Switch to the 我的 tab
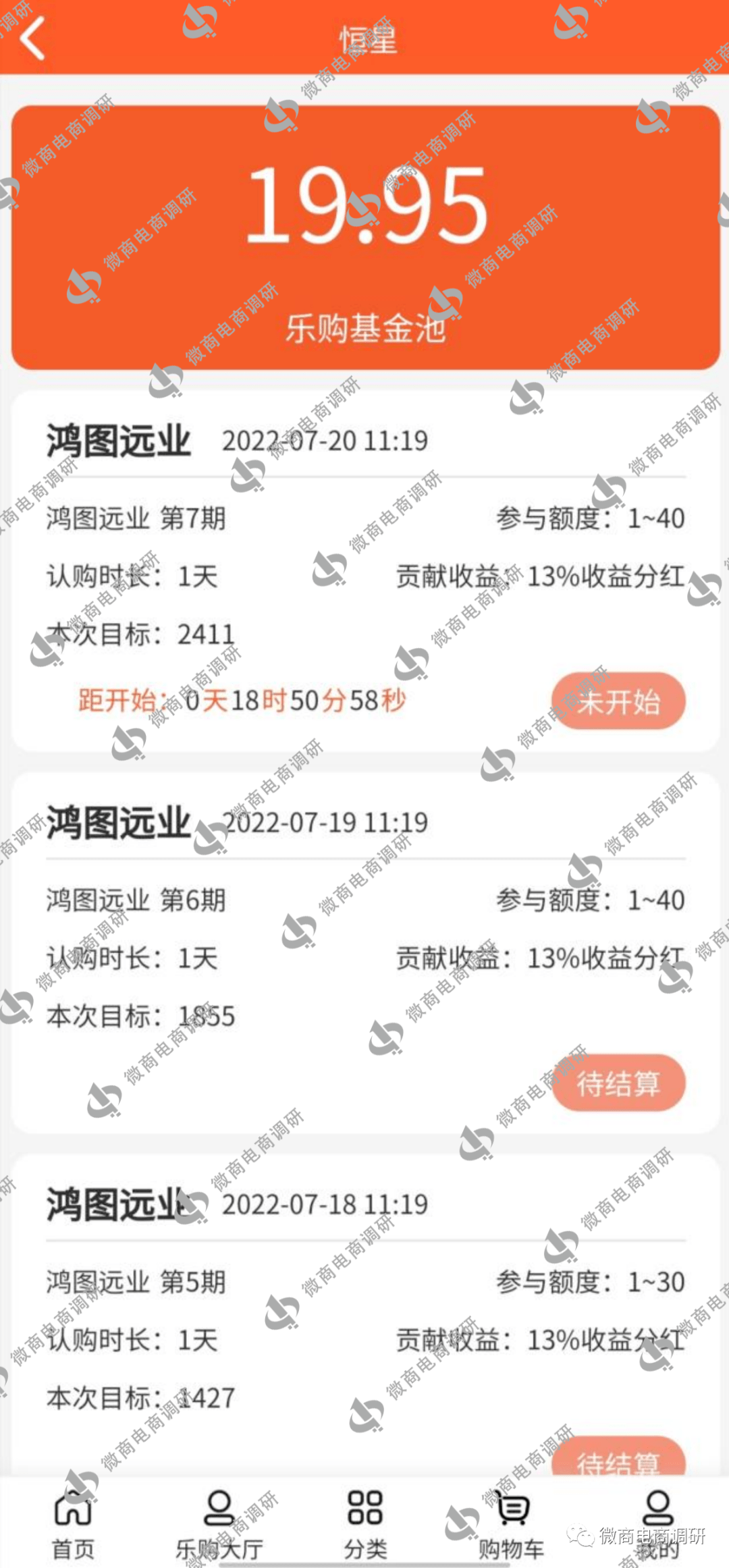The image size is (729, 1568). (657, 1523)
